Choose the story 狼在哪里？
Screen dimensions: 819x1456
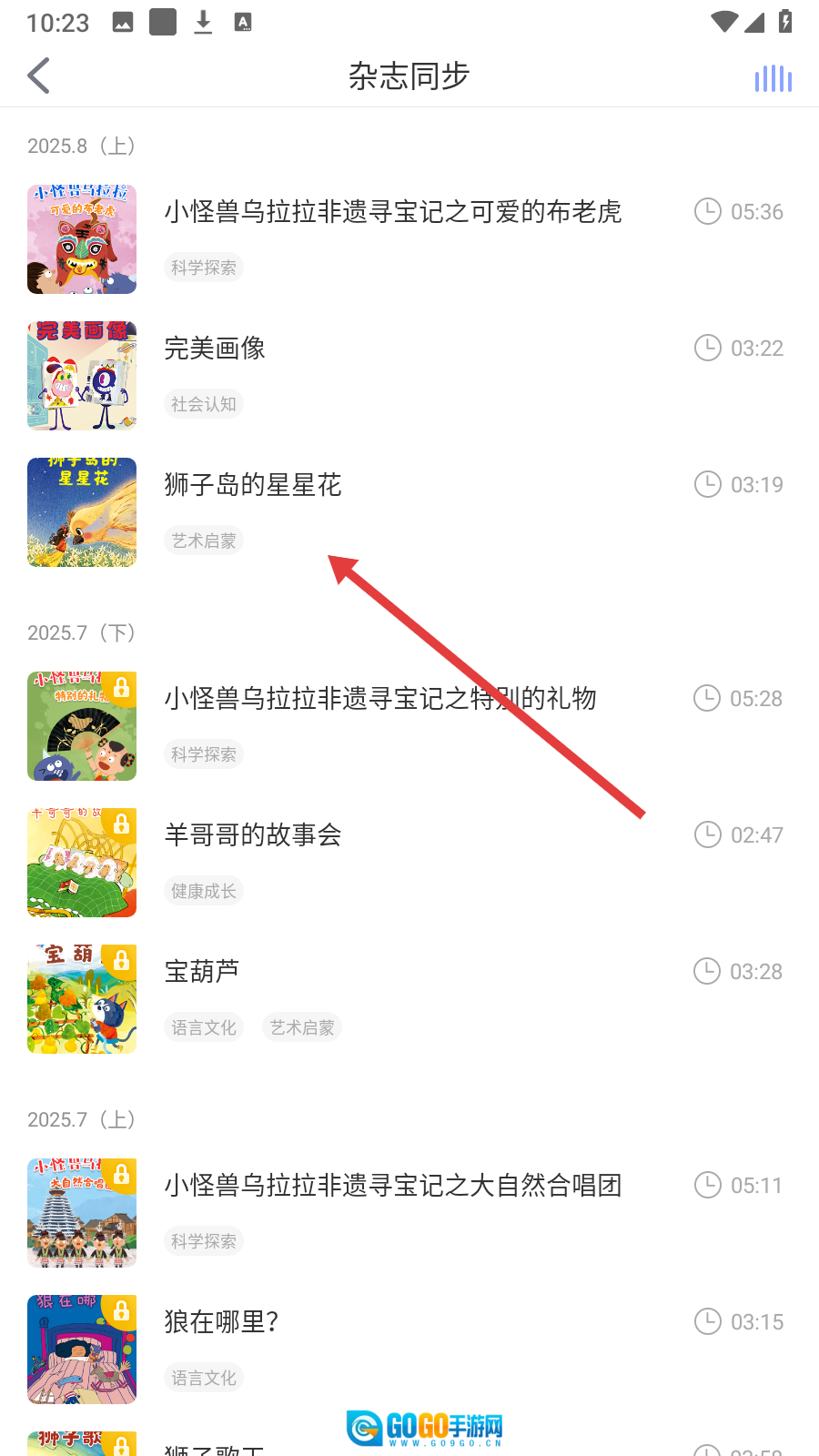222,1322
